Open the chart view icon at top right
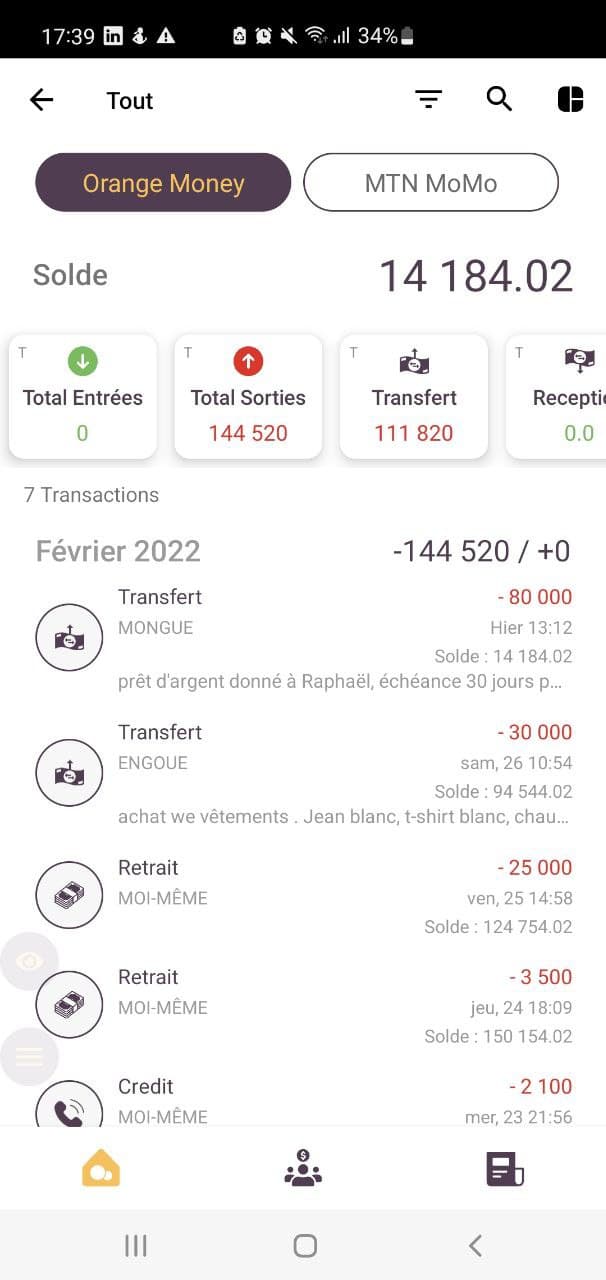The width and height of the screenshot is (606, 1280). click(570, 99)
